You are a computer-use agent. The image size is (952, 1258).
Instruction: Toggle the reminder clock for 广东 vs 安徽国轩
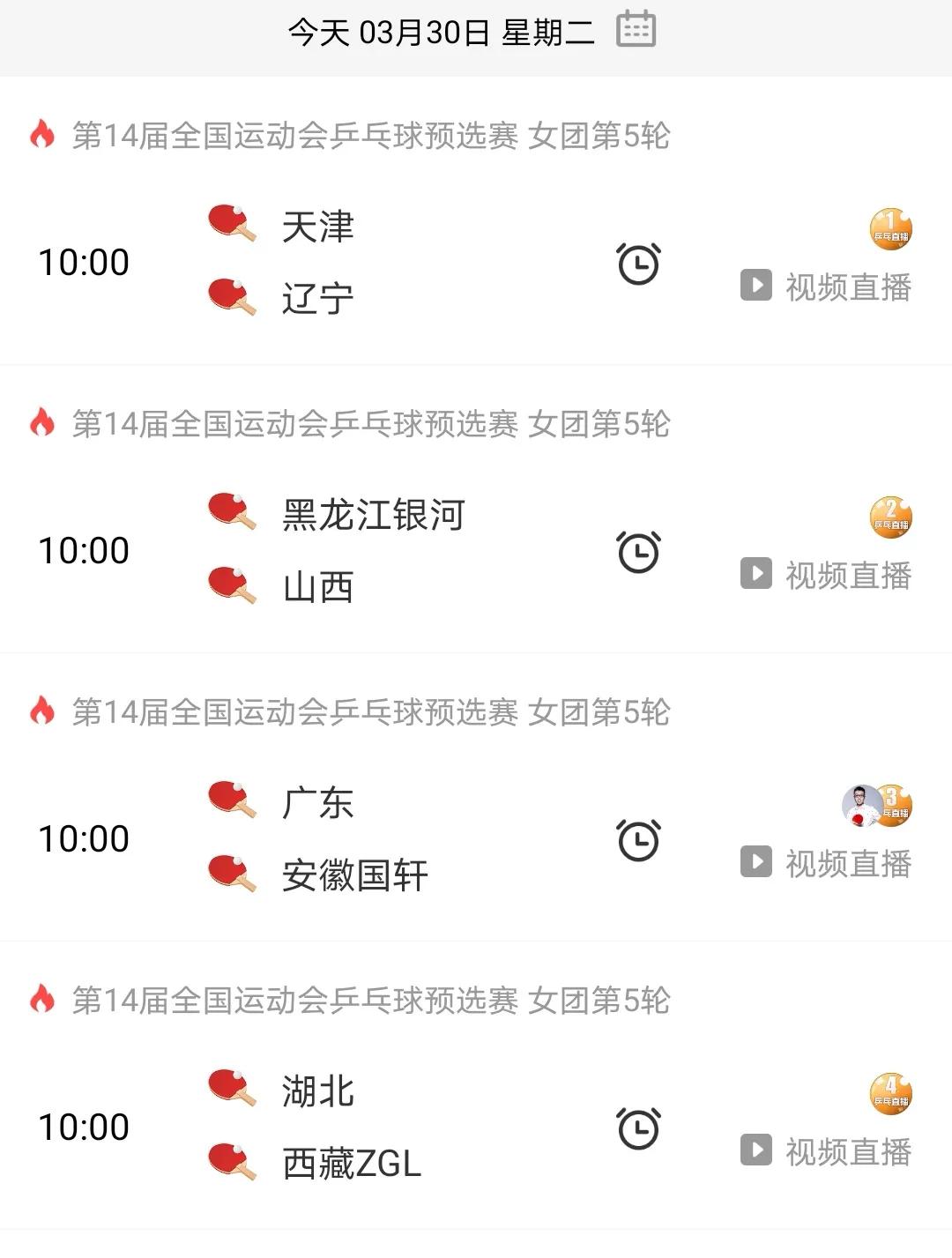coord(638,839)
